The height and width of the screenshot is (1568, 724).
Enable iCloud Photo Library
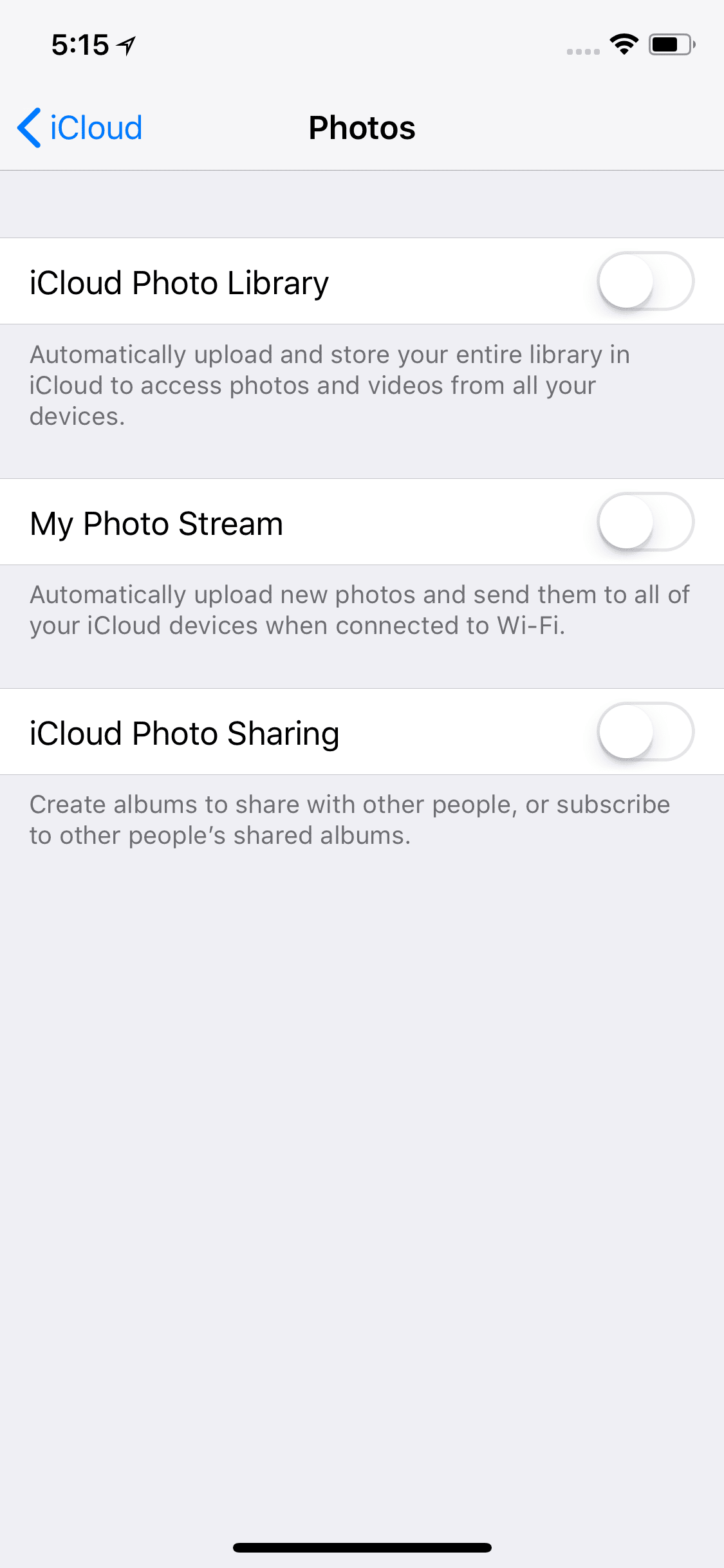point(645,281)
